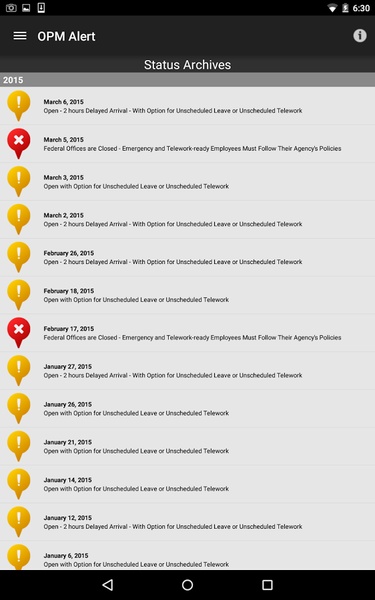Open the February 18, 2015 entry
375x600 pixels.
[188, 295]
